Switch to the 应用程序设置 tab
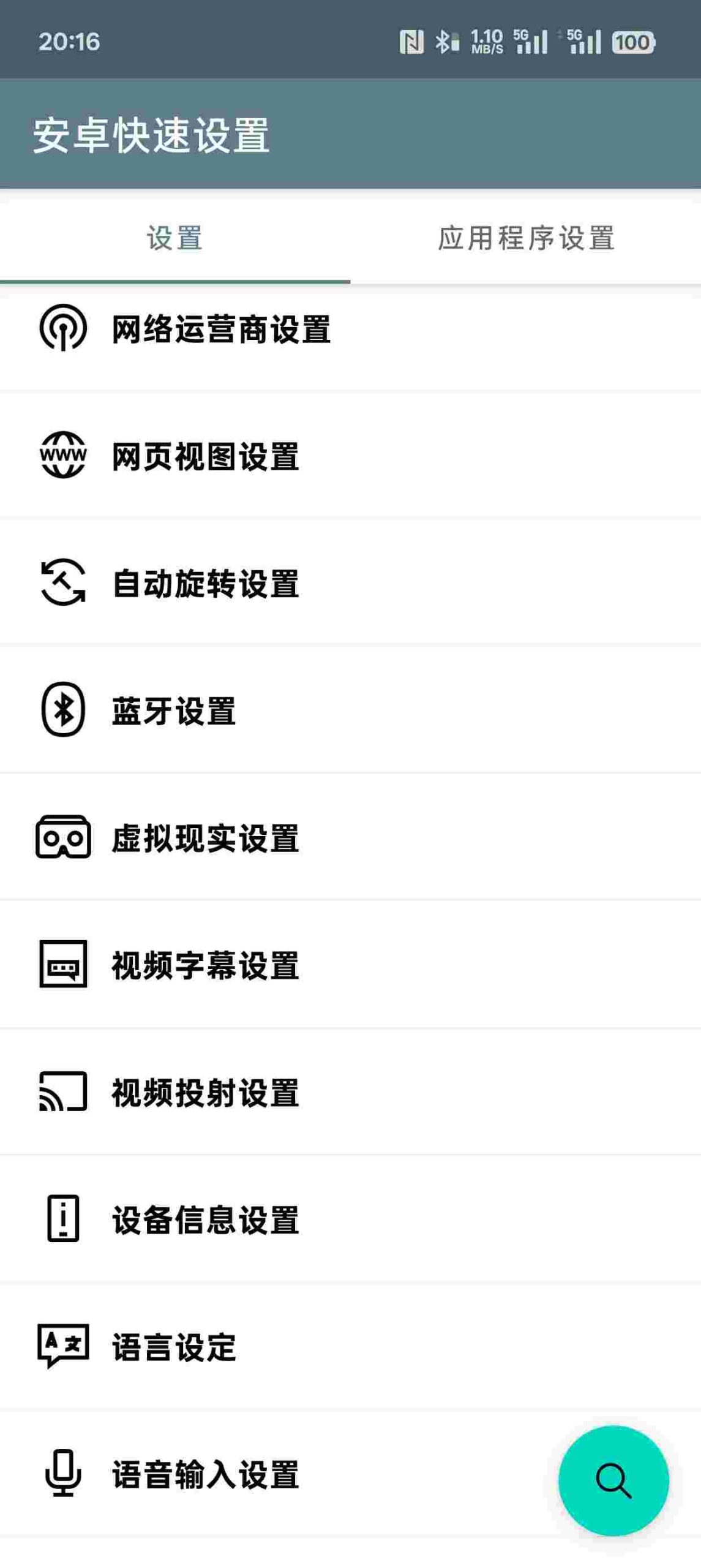Viewport: 701px width, 1568px height. [x=526, y=238]
